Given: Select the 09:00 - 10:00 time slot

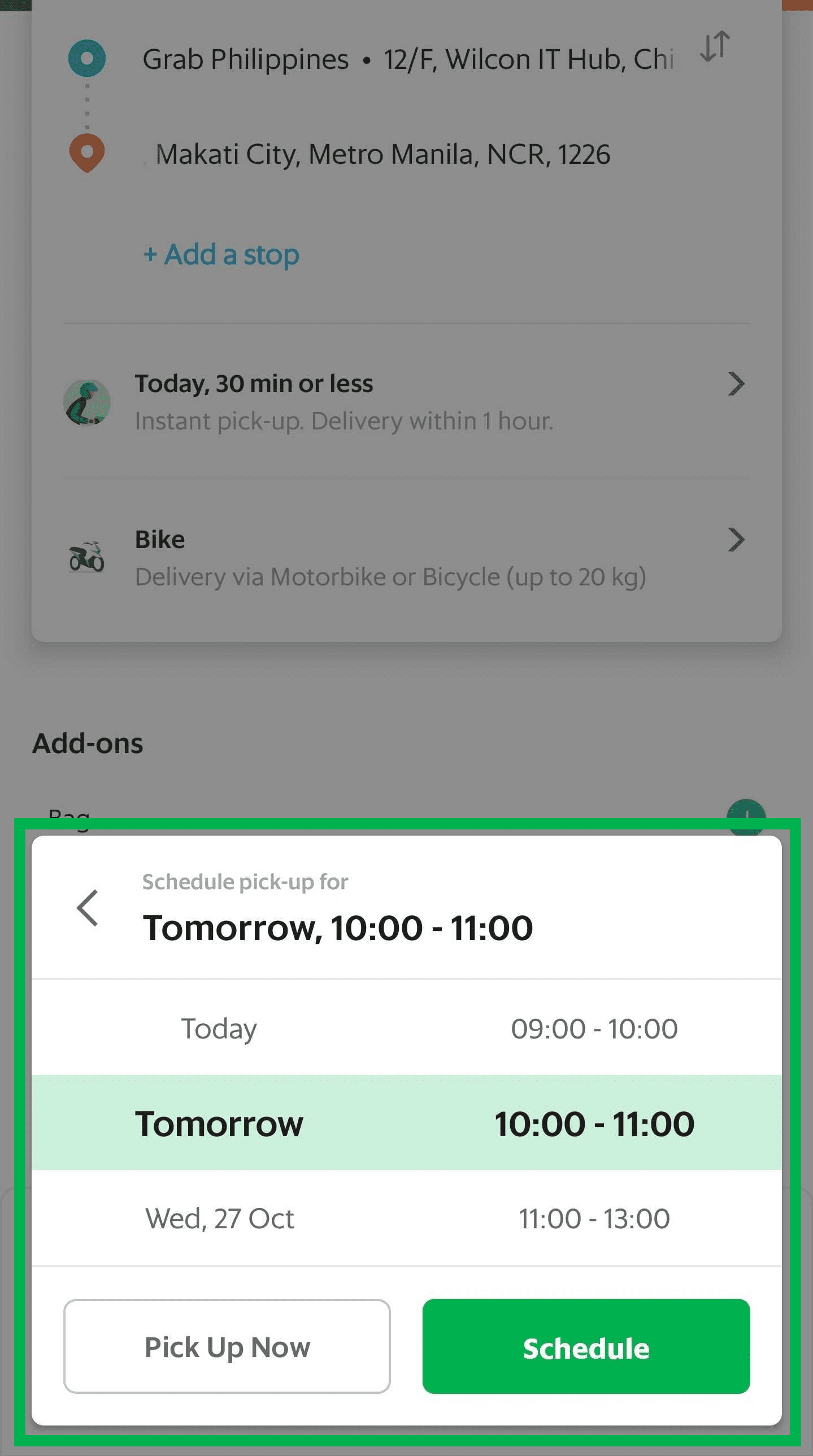Looking at the screenshot, I should pyautogui.click(x=594, y=1029).
